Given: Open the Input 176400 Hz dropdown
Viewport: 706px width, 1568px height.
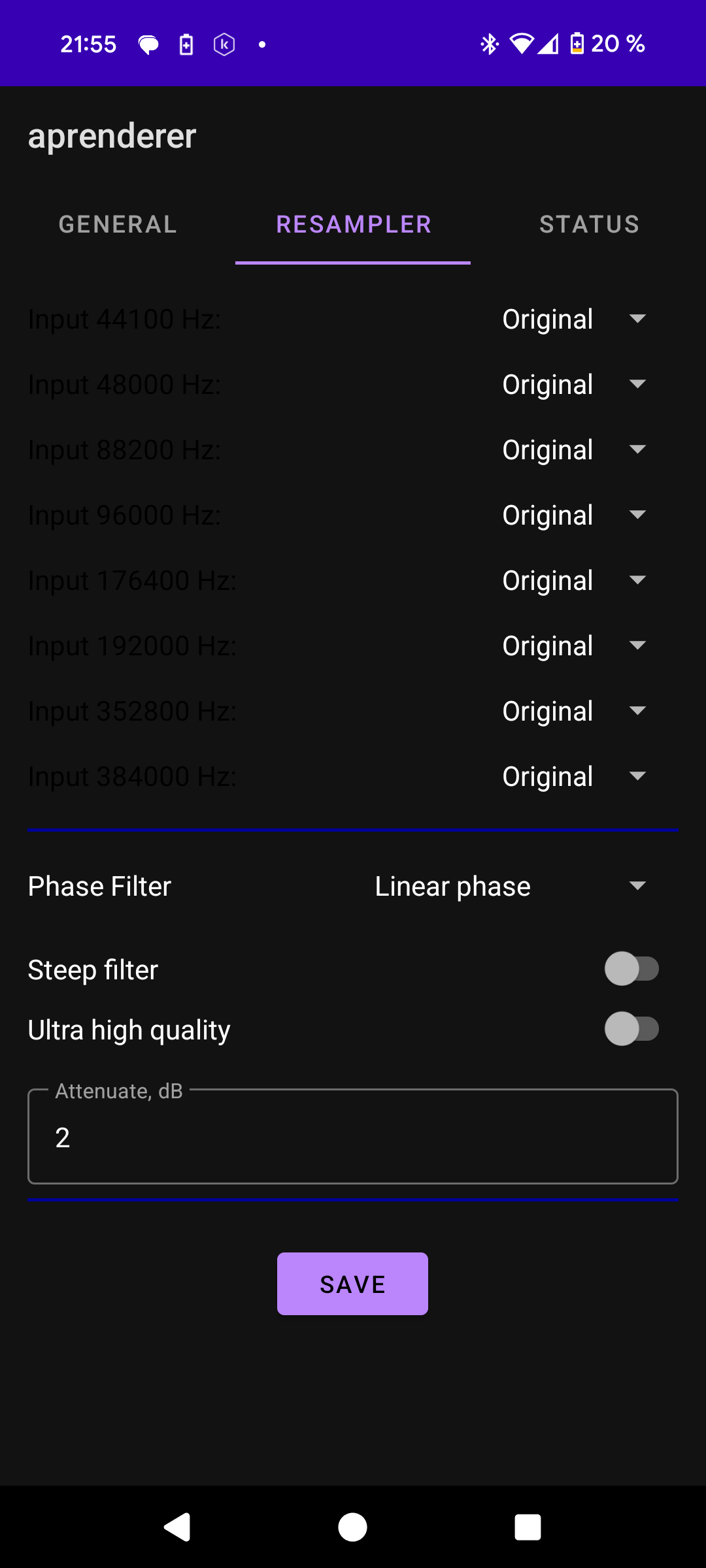Looking at the screenshot, I should pyautogui.click(x=575, y=580).
